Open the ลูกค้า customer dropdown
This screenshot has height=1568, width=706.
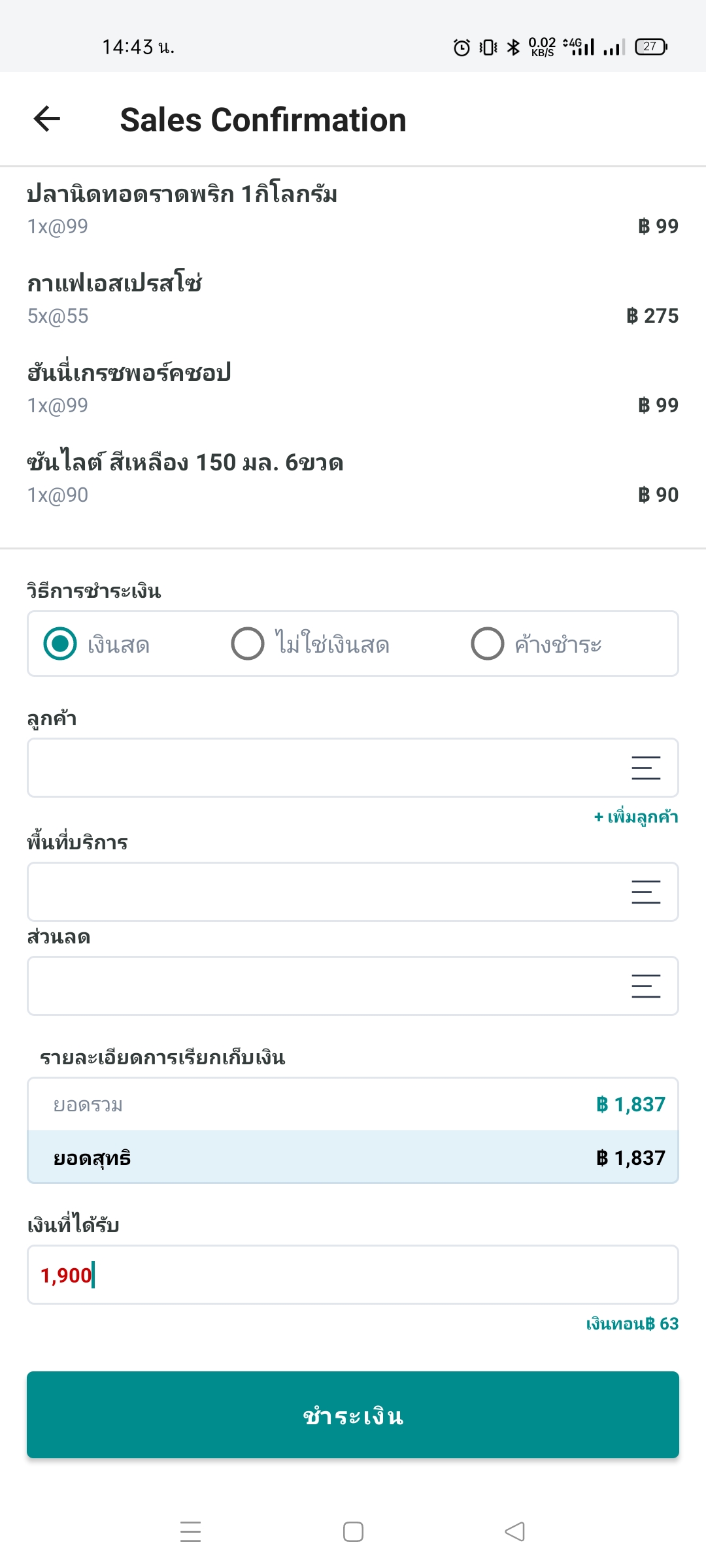352,768
